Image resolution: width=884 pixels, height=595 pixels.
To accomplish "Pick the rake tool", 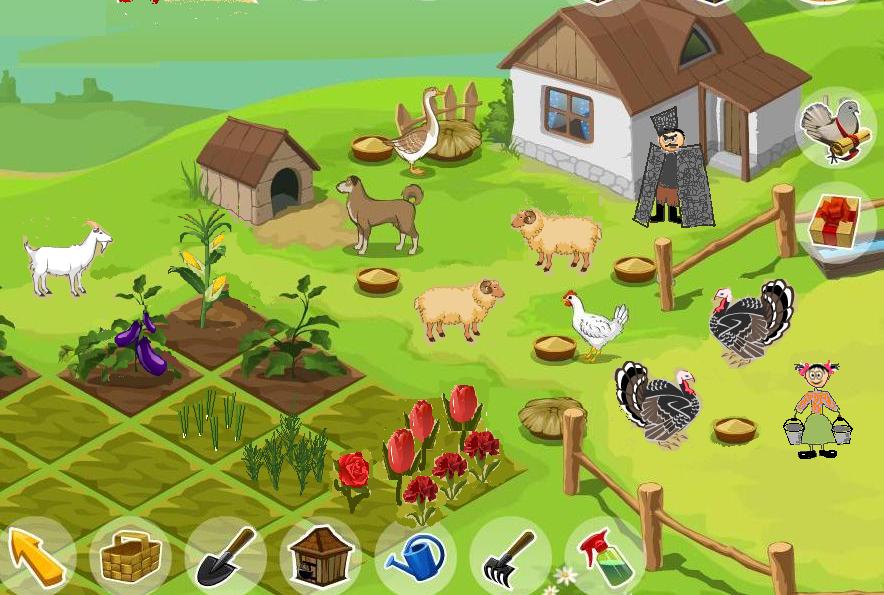I will 510,558.
